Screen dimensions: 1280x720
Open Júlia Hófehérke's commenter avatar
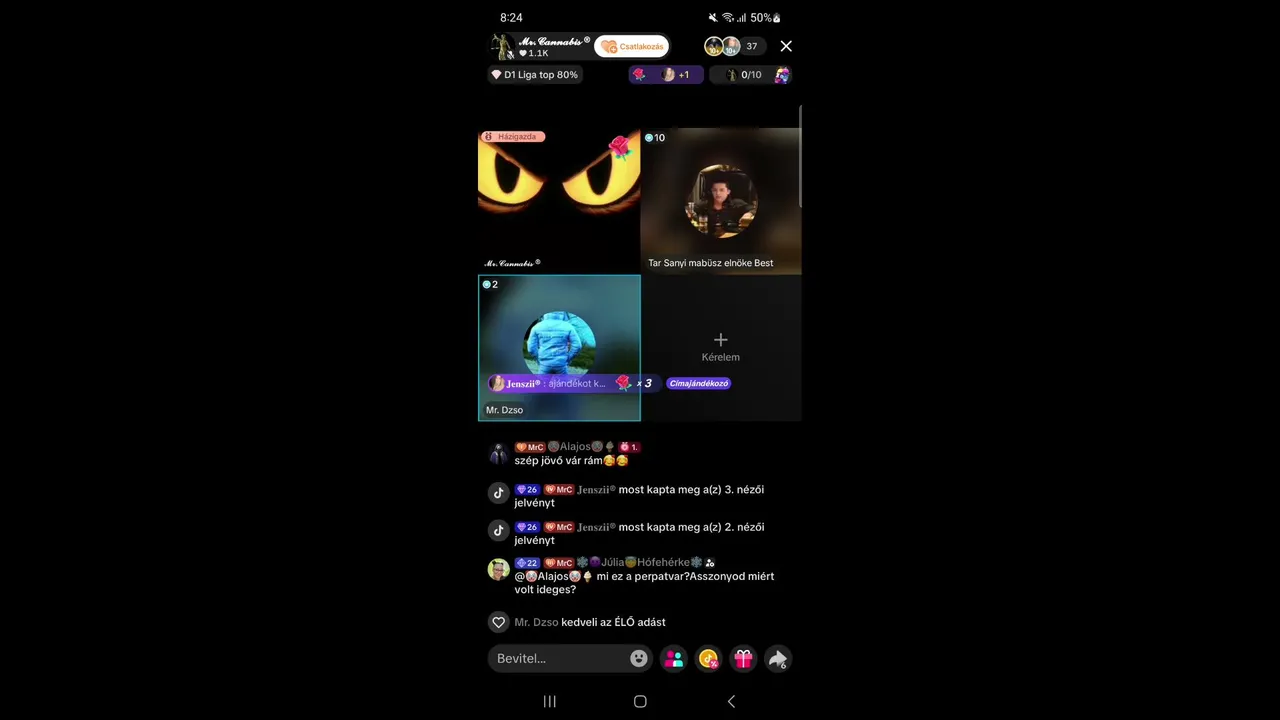tap(498, 569)
